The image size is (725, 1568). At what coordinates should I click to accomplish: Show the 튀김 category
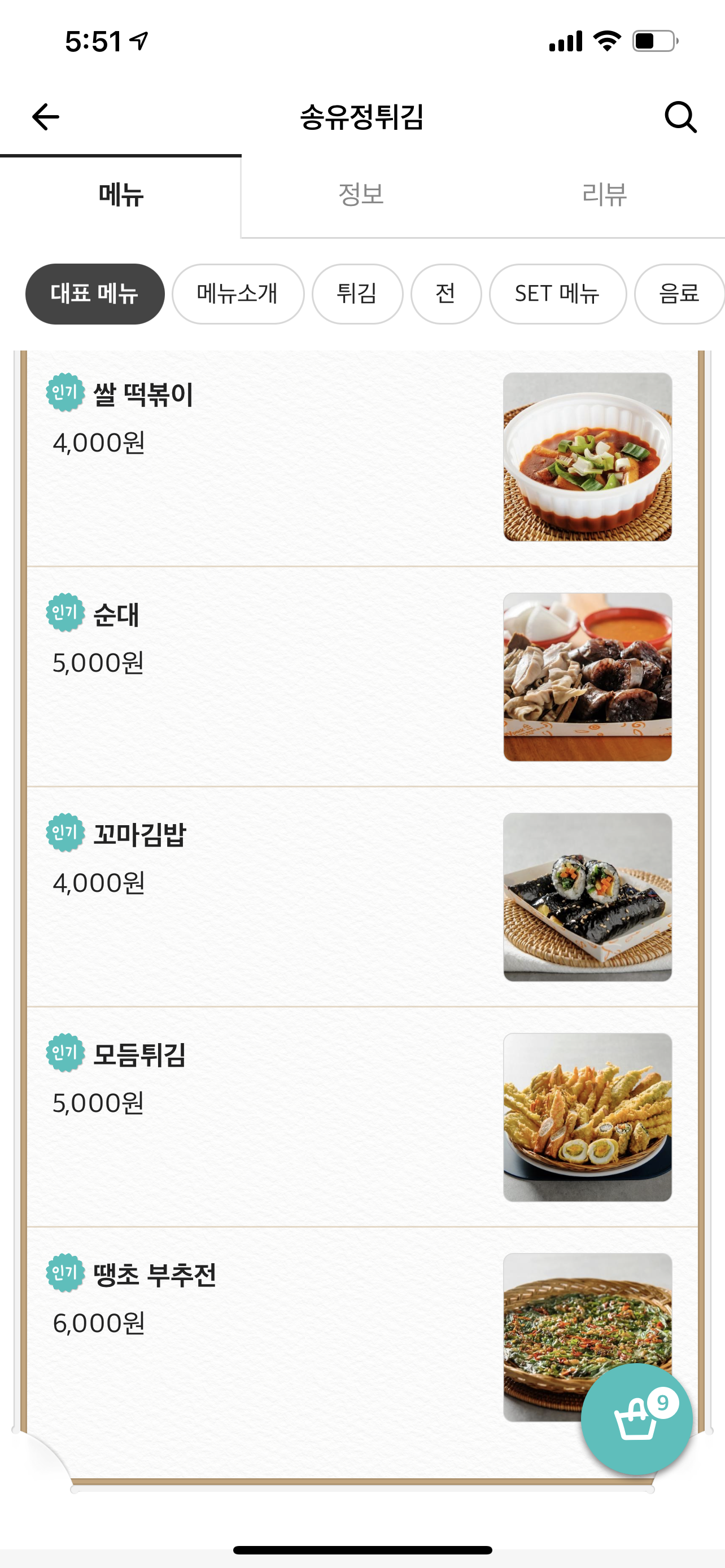tap(357, 294)
